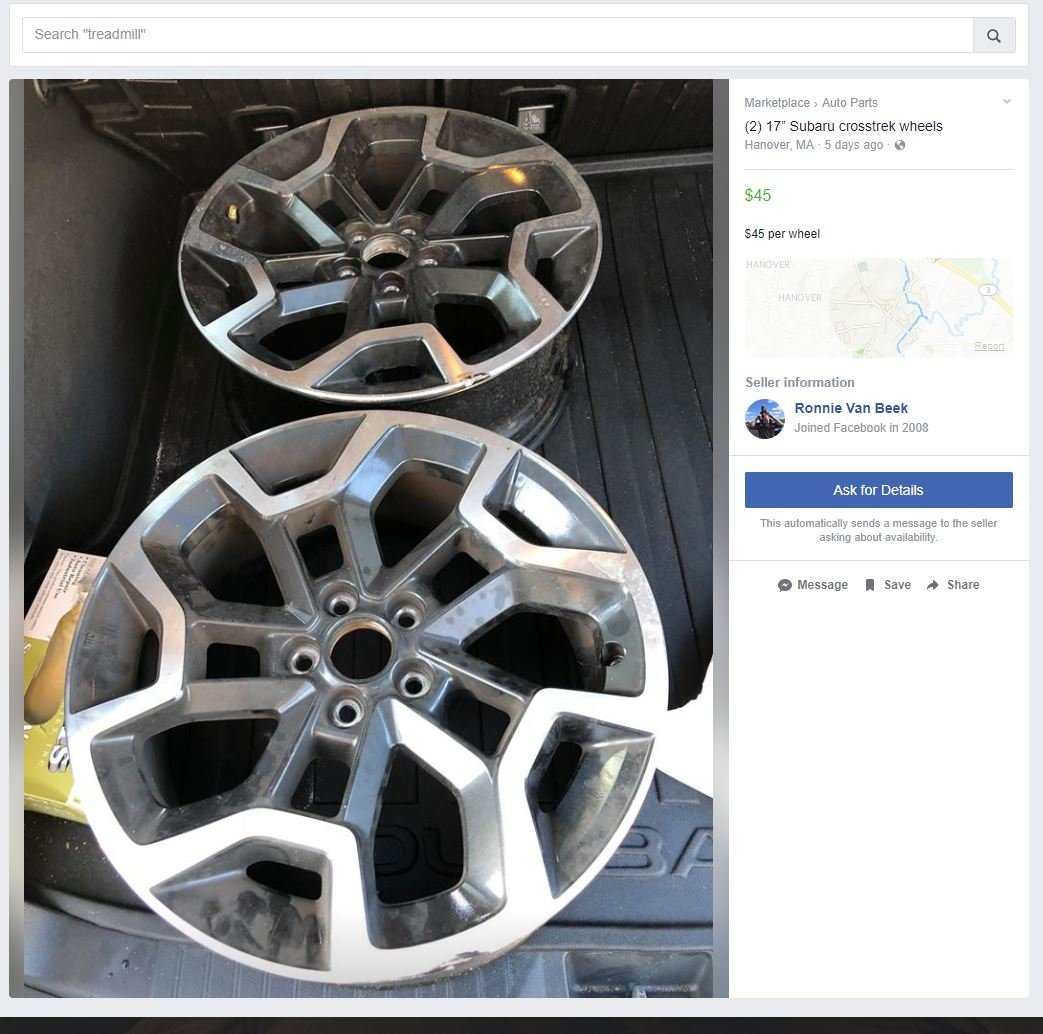The height and width of the screenshot is (1034, 1043).
Task: Tap the "treadmill" search field
Action: click(x=497, y=35)
